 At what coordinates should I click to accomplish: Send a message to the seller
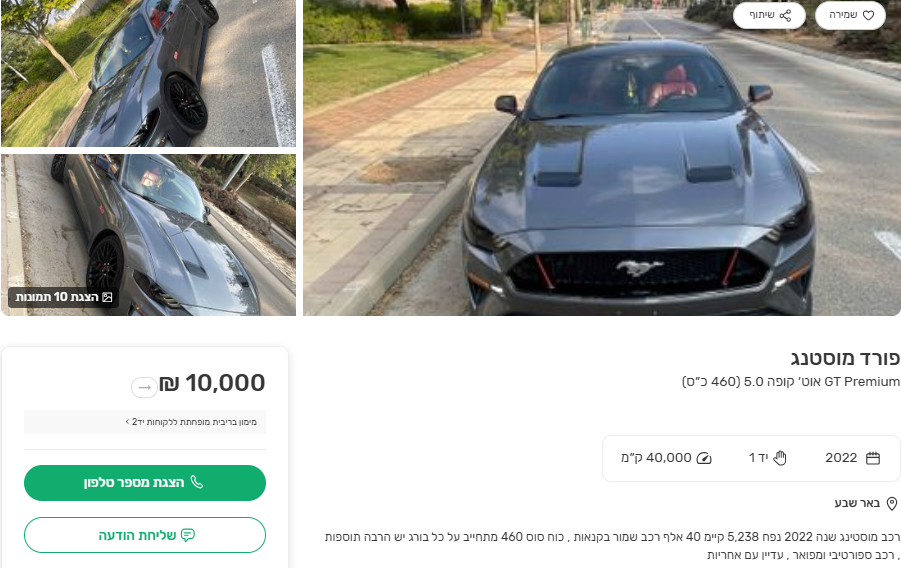pyautogui.click(x=145, y=535)
